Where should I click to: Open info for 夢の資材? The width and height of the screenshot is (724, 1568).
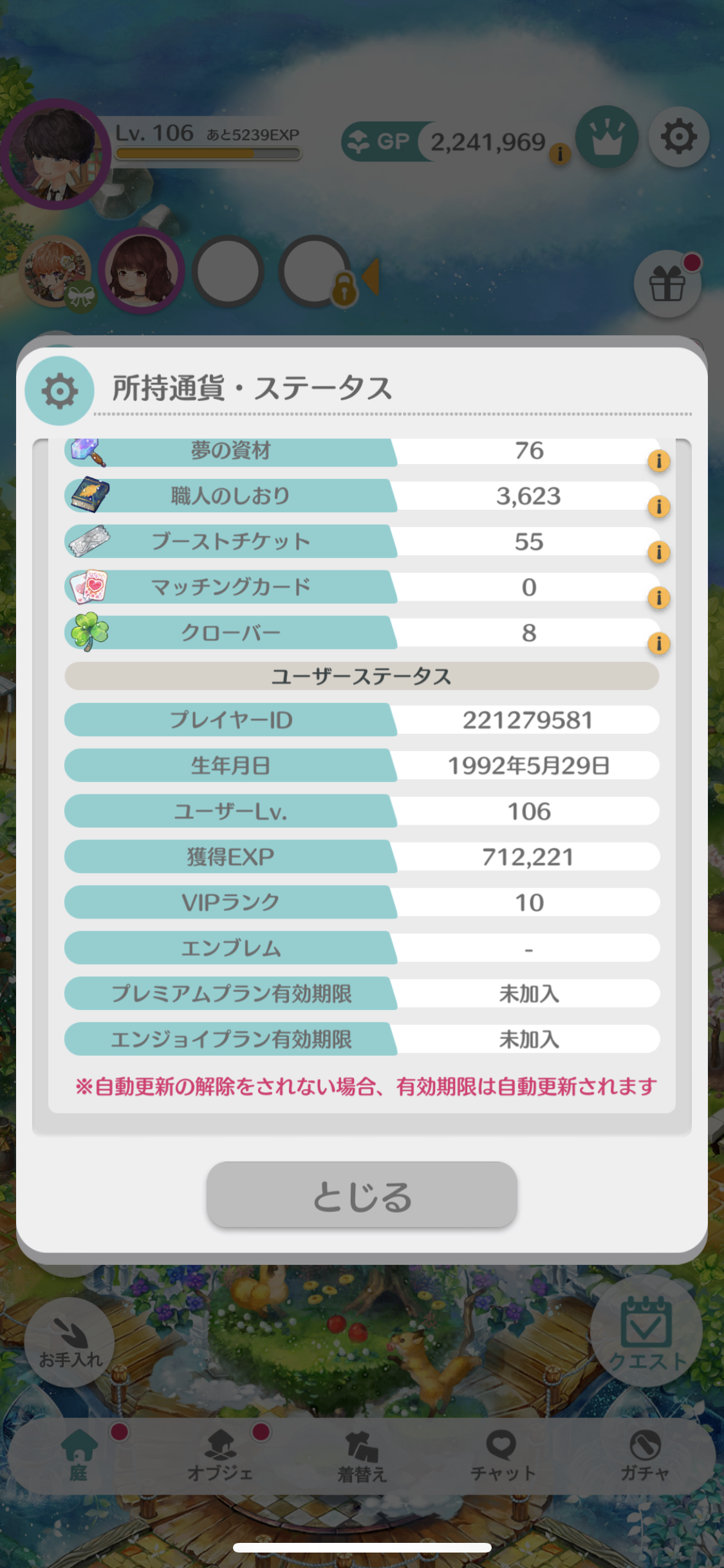tap(658, 461)
